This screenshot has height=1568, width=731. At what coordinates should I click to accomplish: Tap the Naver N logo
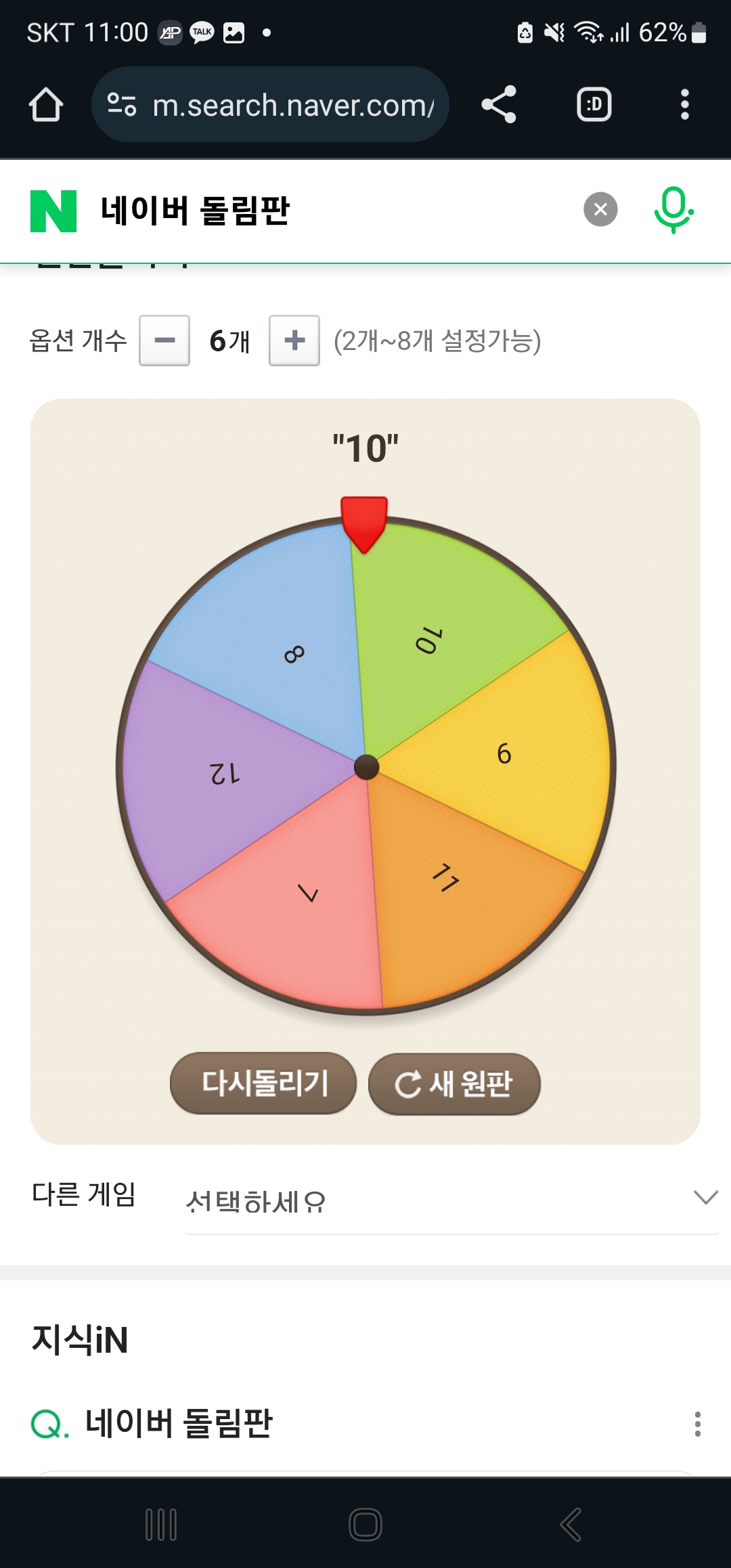(53, 211)
